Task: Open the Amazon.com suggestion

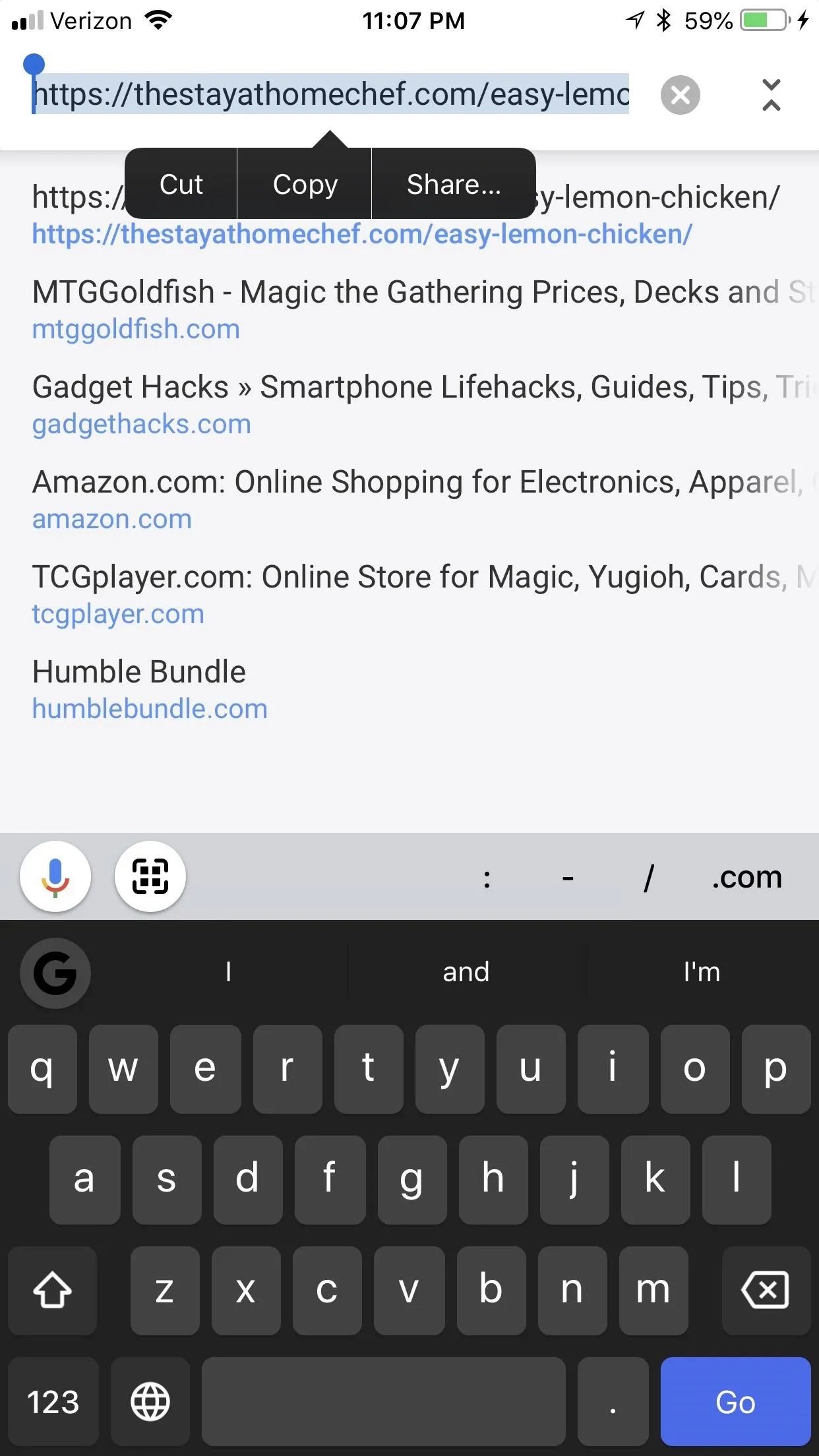Action: click(409, 500)
